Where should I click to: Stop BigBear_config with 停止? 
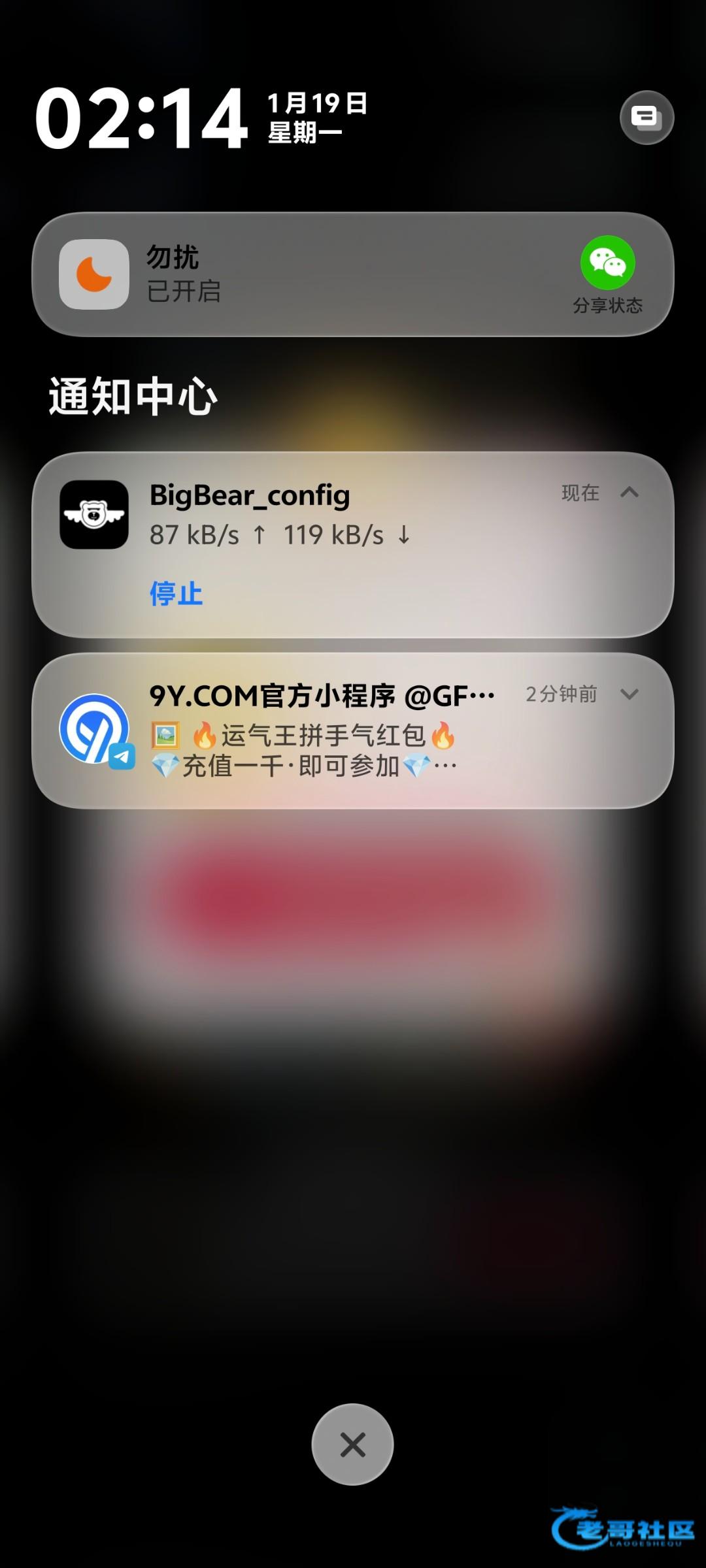coord(176,593)
